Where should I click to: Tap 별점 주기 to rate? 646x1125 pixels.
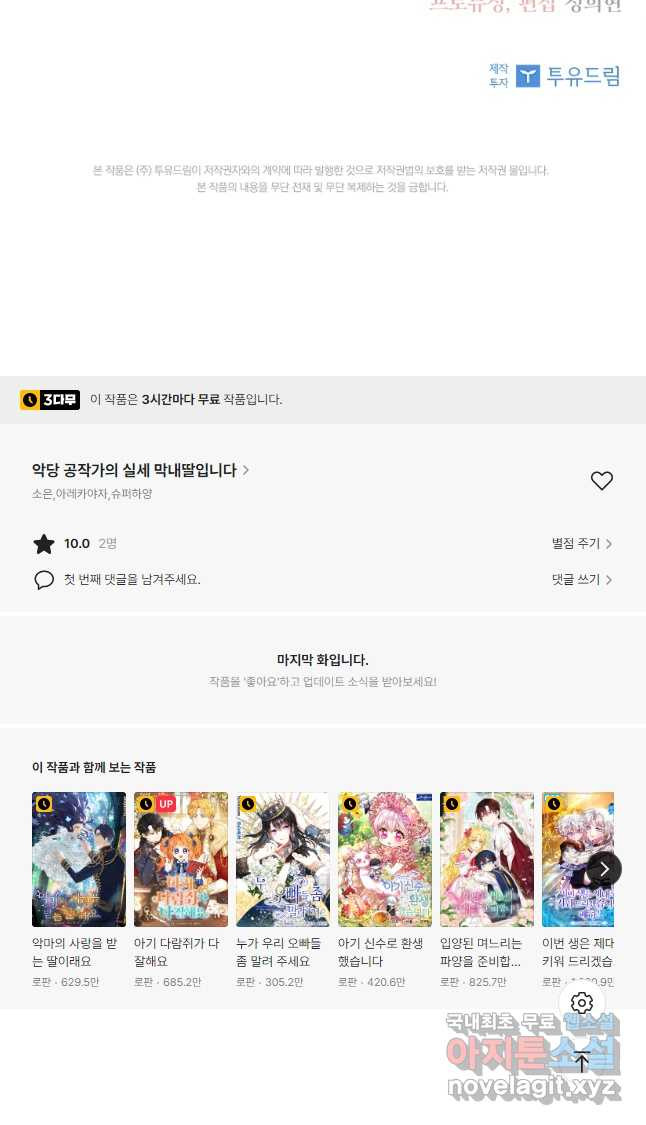(x=581, y=544)
